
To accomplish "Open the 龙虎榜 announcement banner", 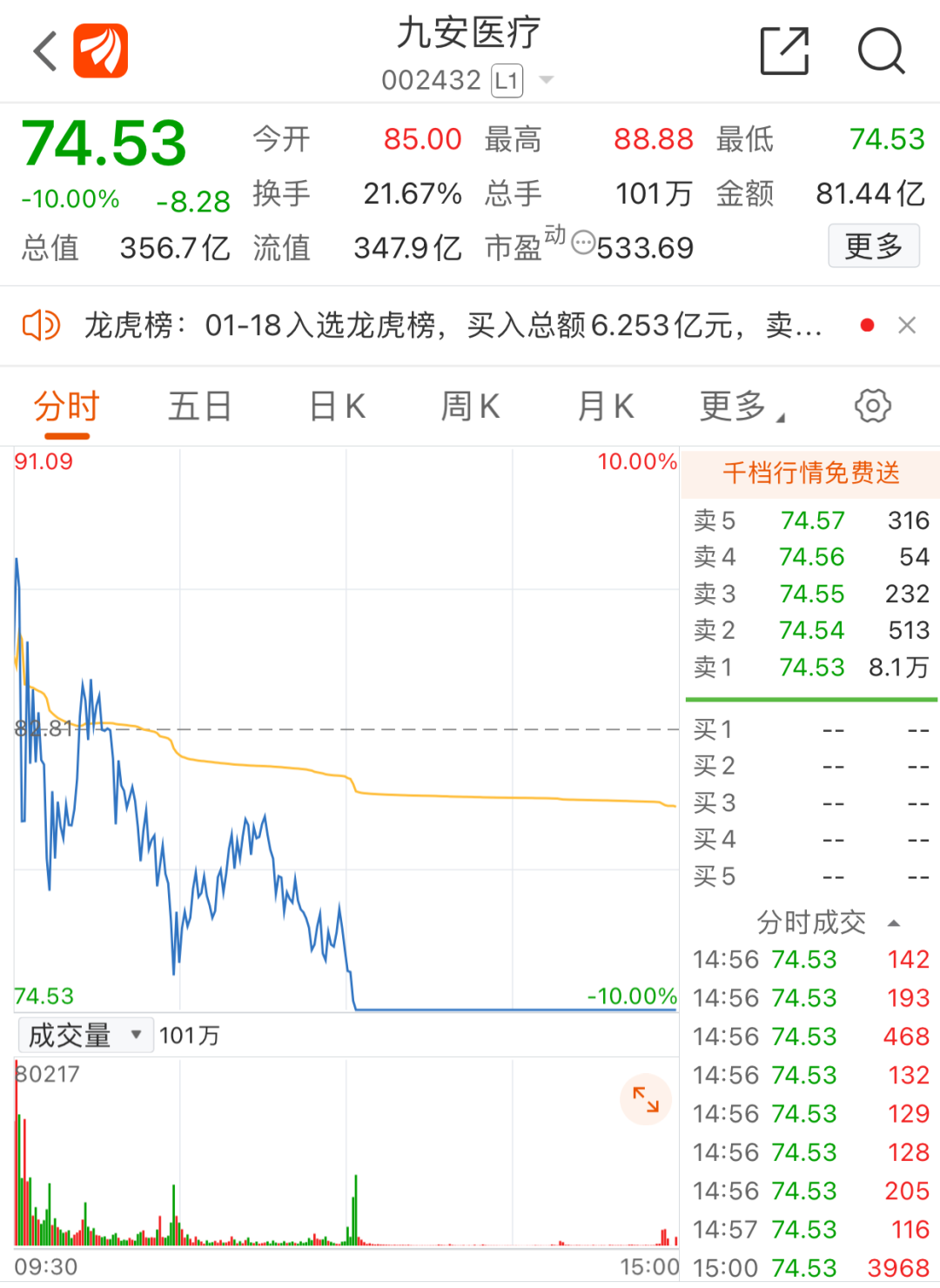I will pyautogui.click(x=453, y=325).
